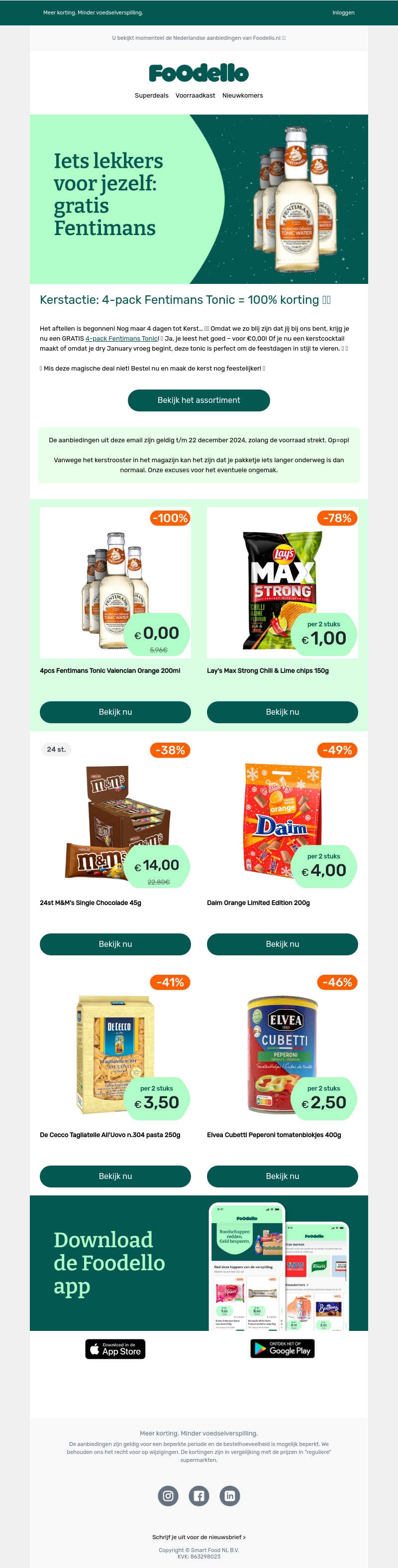Tap the Inloggen link
This screenshot has width=398, height=1568.
pos(343,12)
